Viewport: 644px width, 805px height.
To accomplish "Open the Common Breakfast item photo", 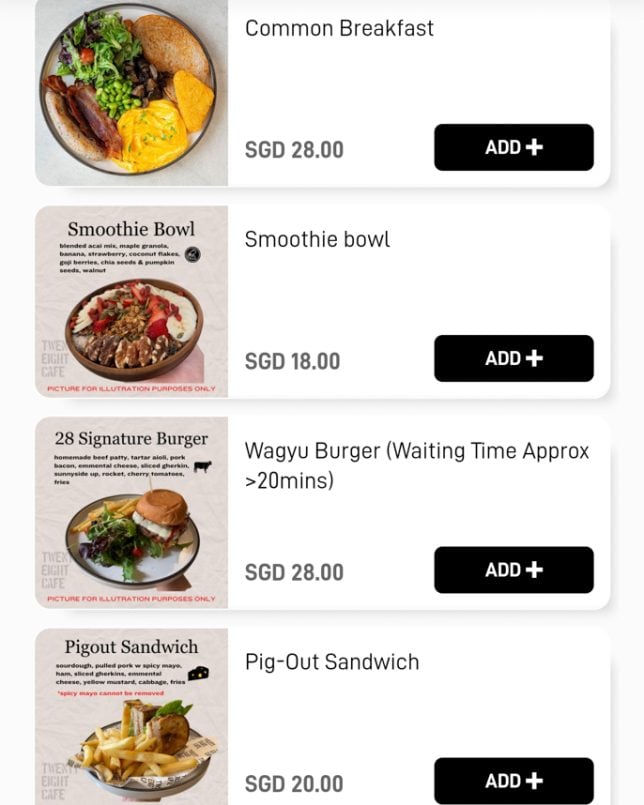I will [x=132, y=92].
